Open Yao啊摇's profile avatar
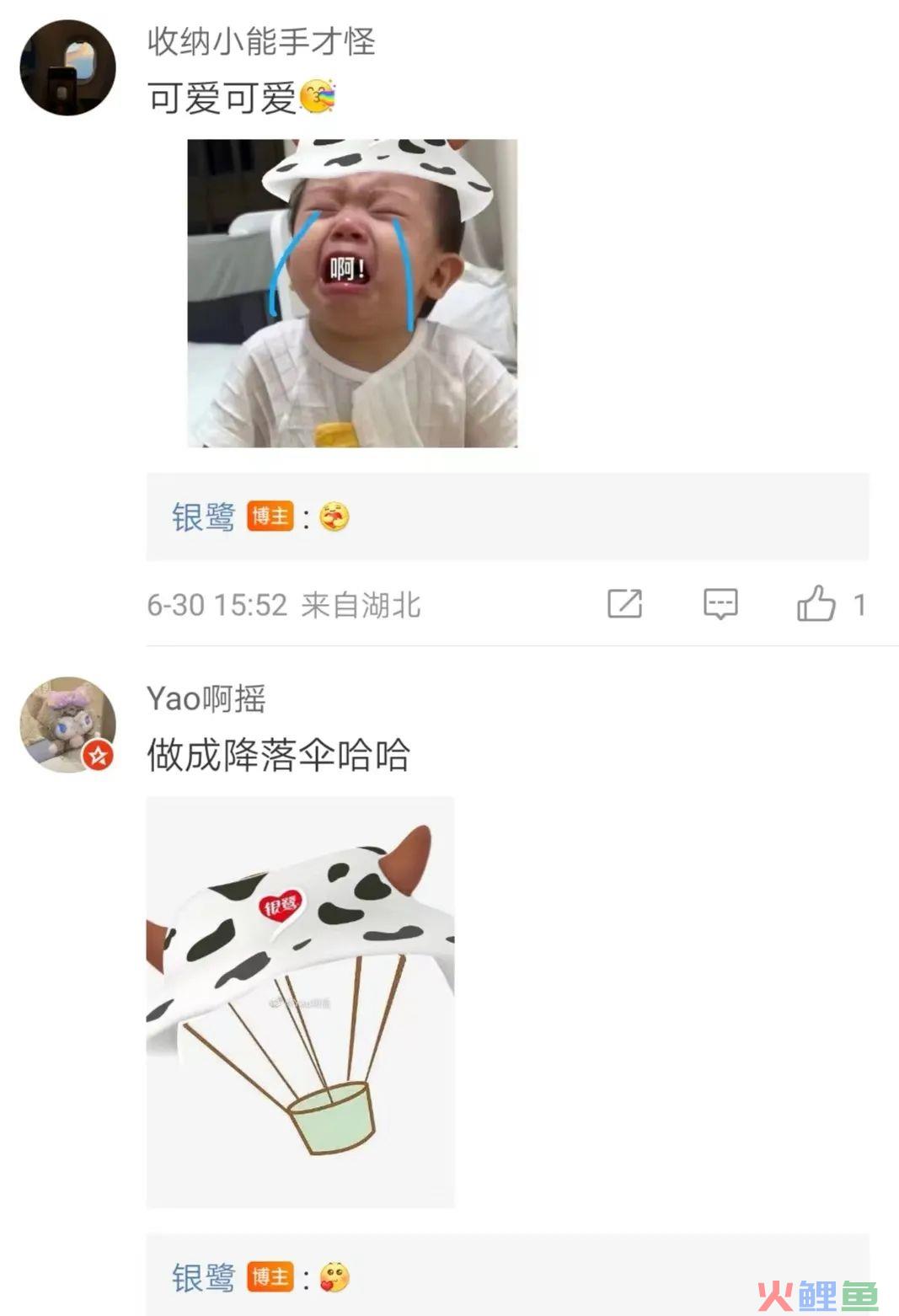This screenshot has height=1316, width=899. 67,725
